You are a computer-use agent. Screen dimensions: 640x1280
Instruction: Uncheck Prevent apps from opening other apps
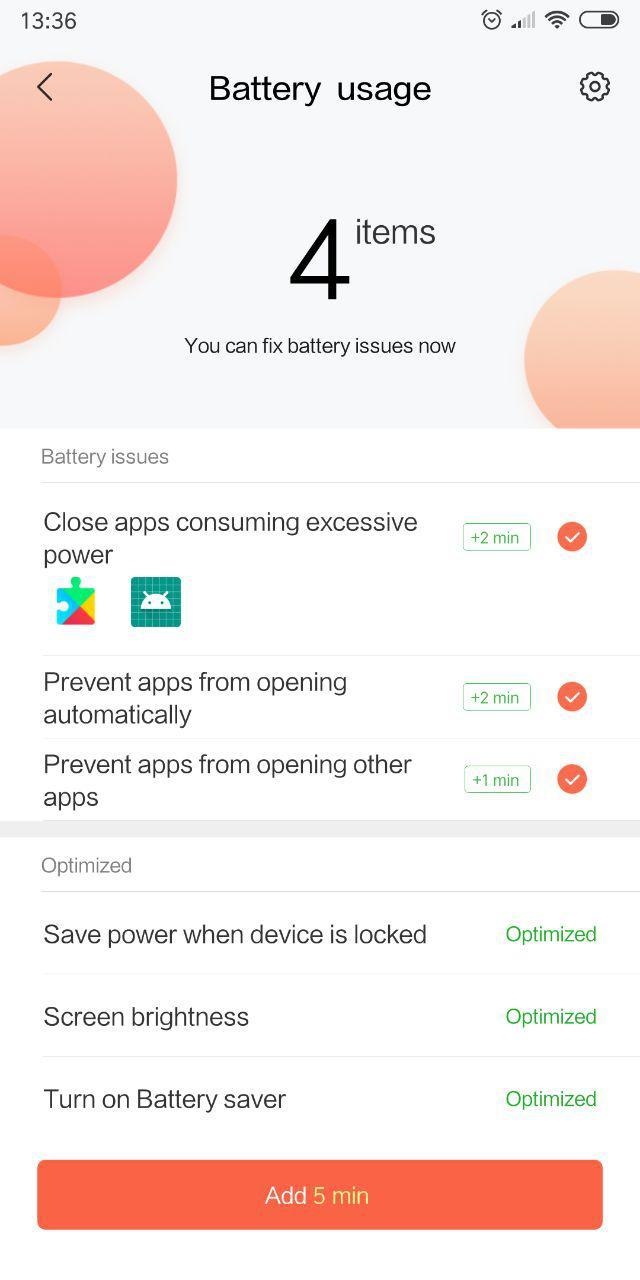pyautogui.click(x=572, y=779)
